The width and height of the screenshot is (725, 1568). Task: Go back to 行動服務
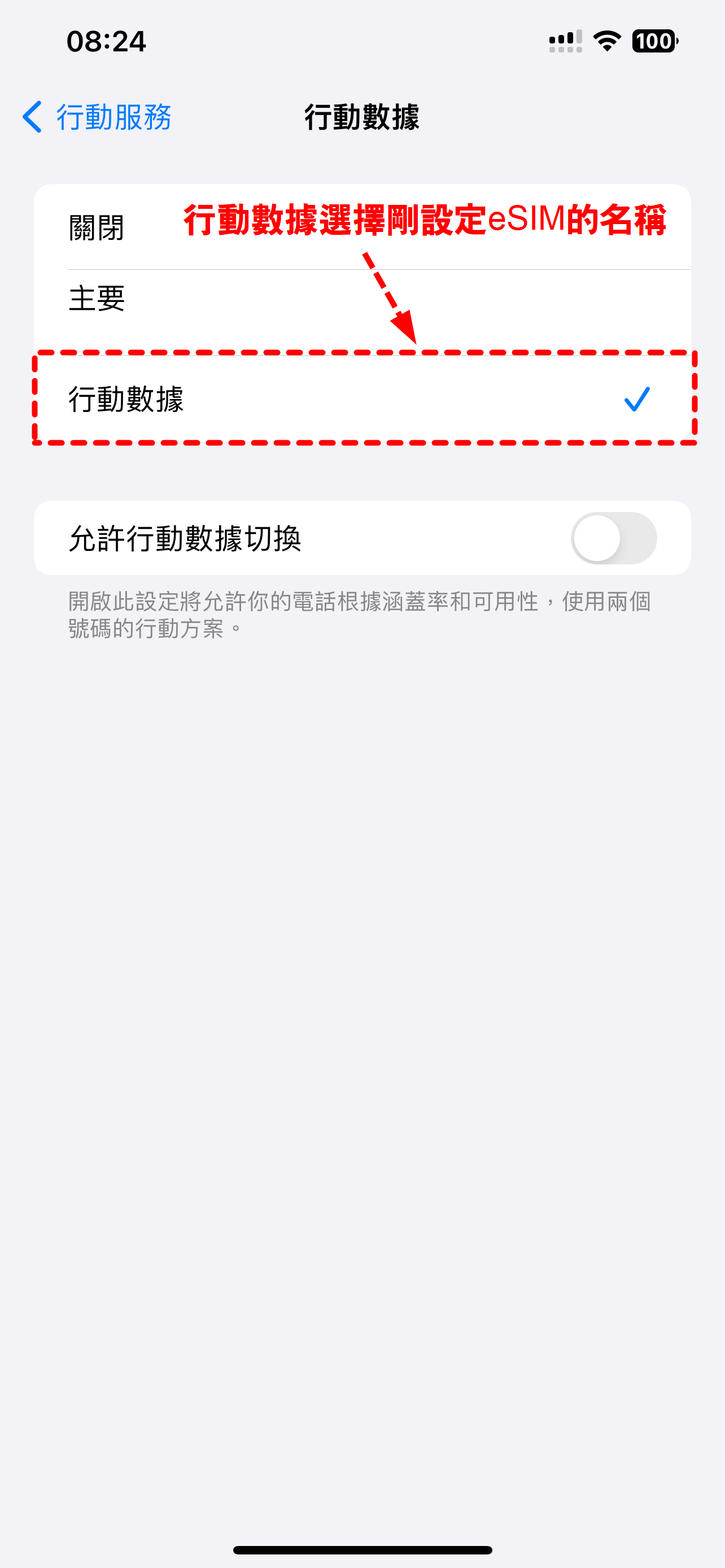point(97,117)
